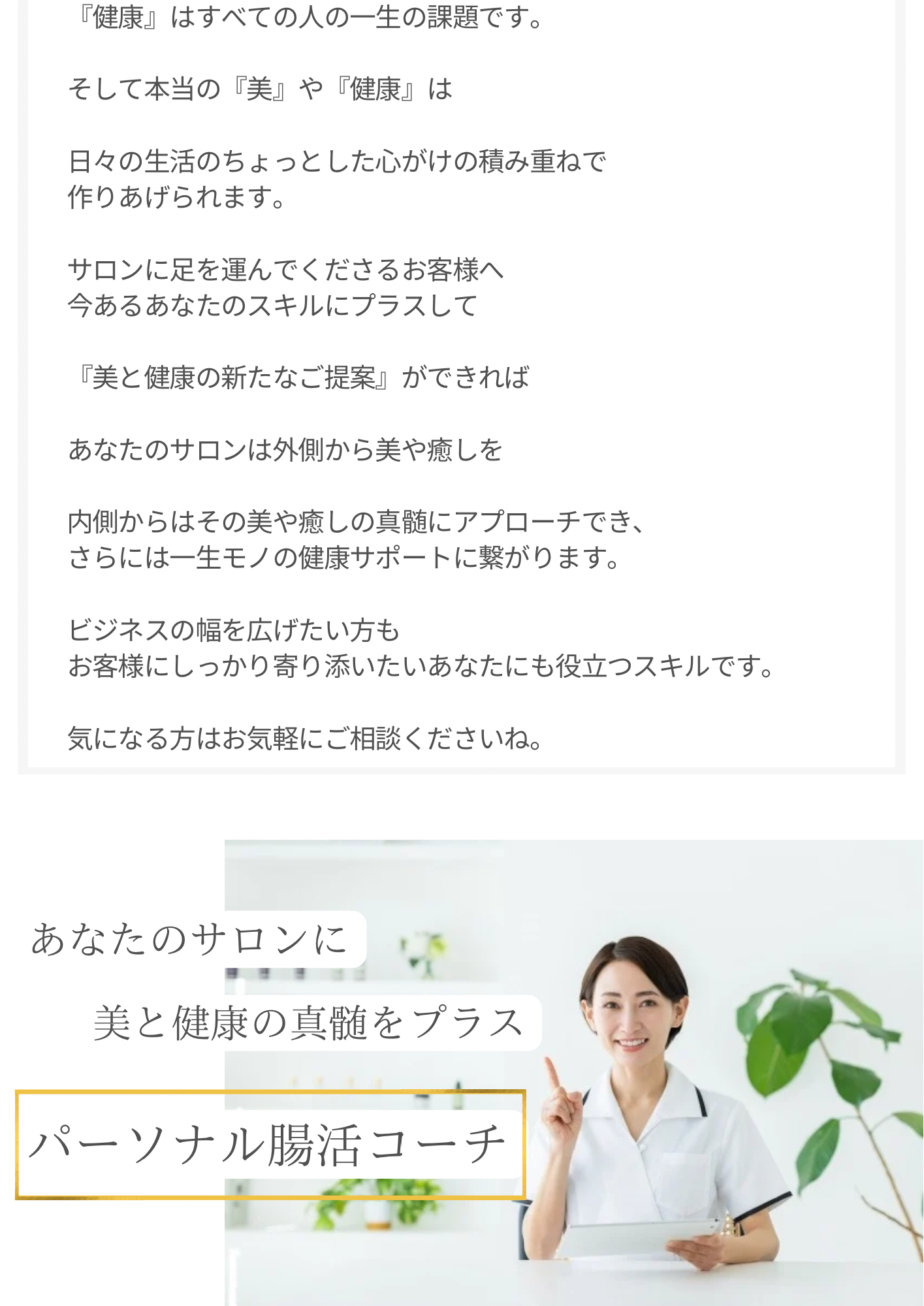The image size is (924, 1306).
Task: Open the パーソナル腸活コーチ banner image
Action: pyautogui.click(x=462, y=1072)
